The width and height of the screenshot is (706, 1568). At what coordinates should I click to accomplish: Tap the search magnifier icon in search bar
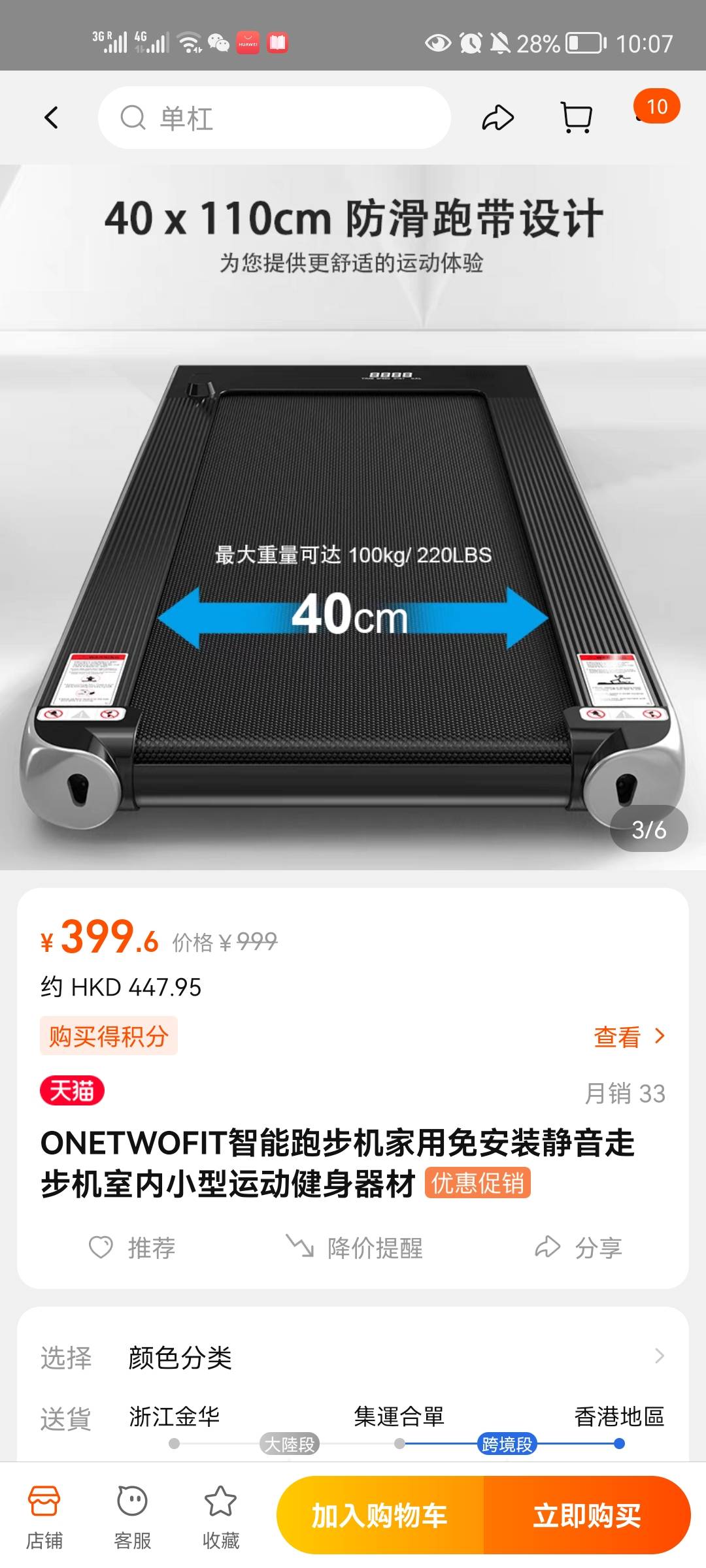click(x=134, y=118)
